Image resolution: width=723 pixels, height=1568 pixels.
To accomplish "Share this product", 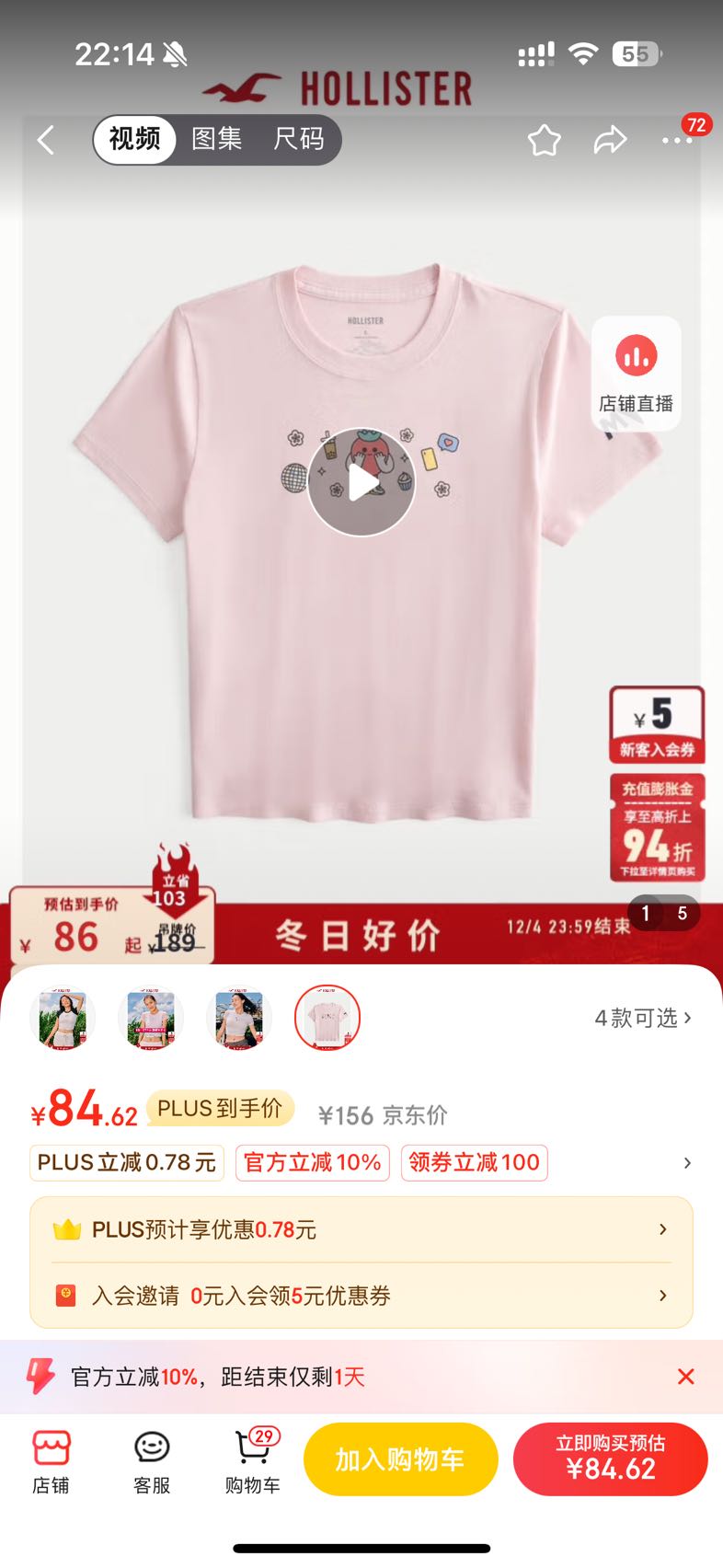I will [610, 140].
